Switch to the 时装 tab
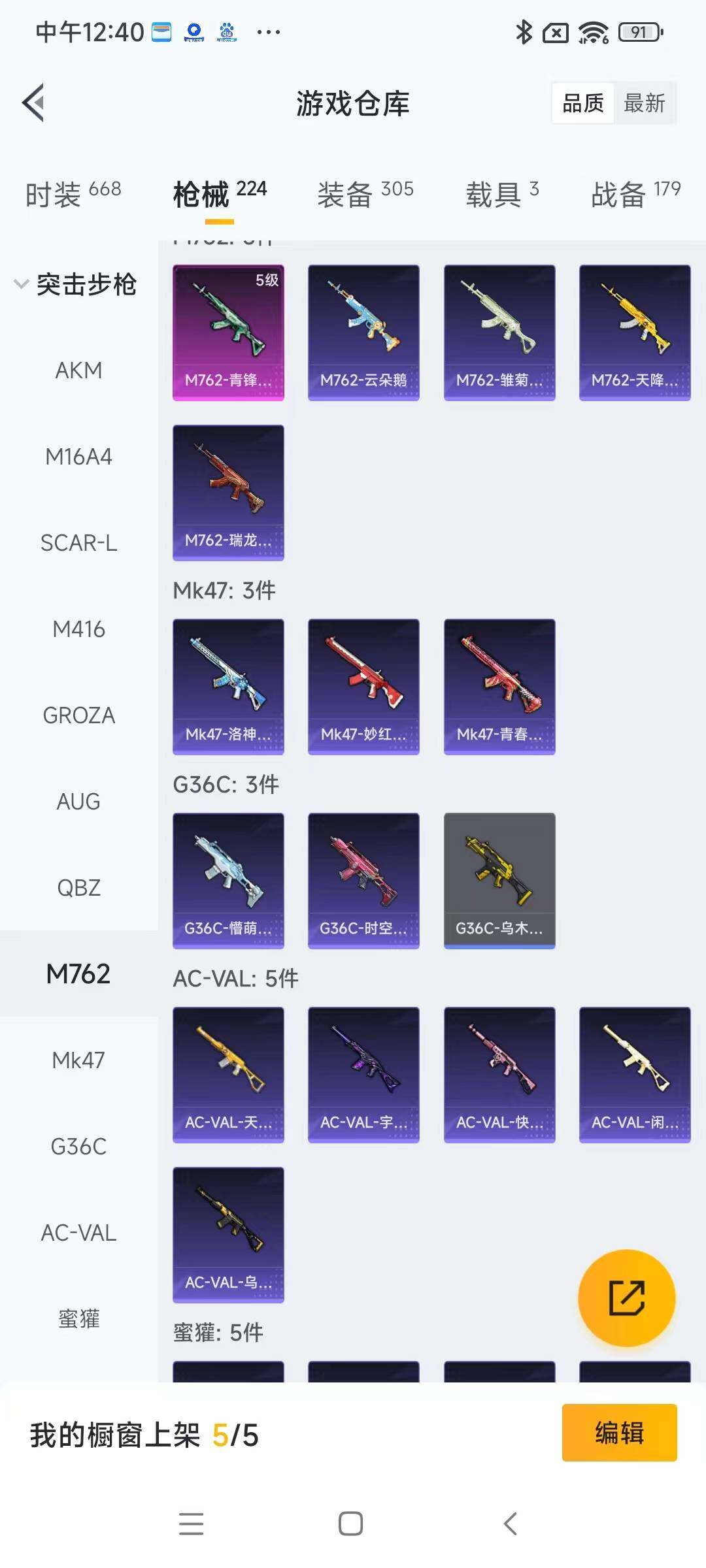Viewport: 706px width, 1568px height. tap(73, 194)
